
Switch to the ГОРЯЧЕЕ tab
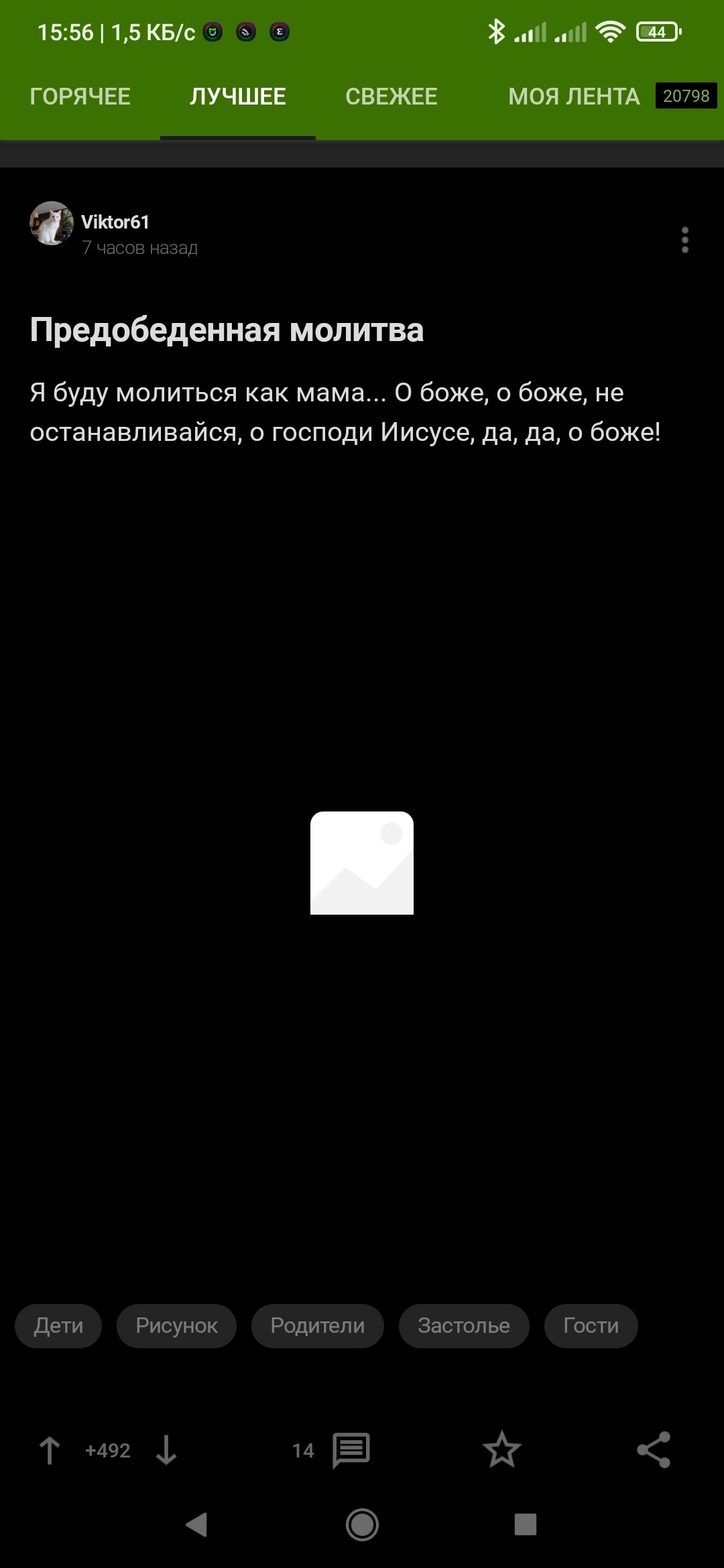(80, 96)
